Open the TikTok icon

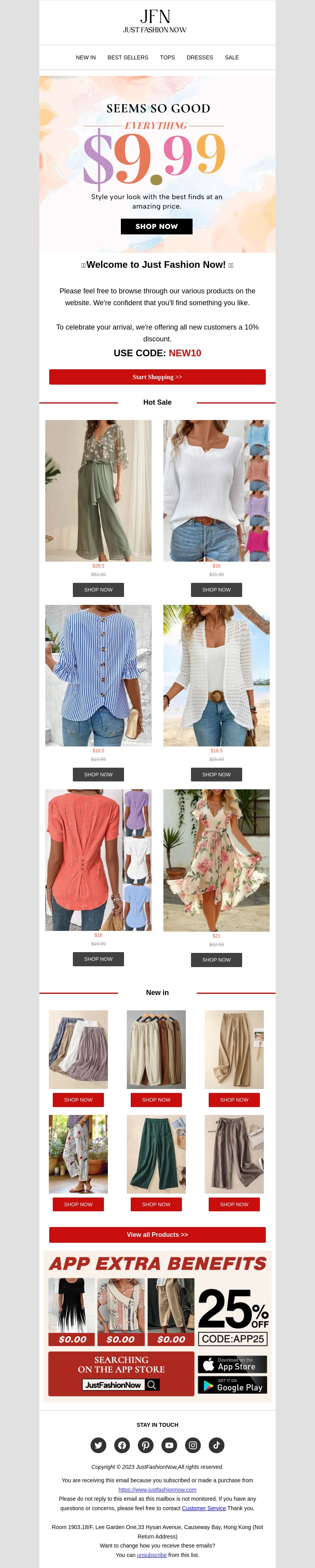pyautogui.click(x=216, y=1445)
